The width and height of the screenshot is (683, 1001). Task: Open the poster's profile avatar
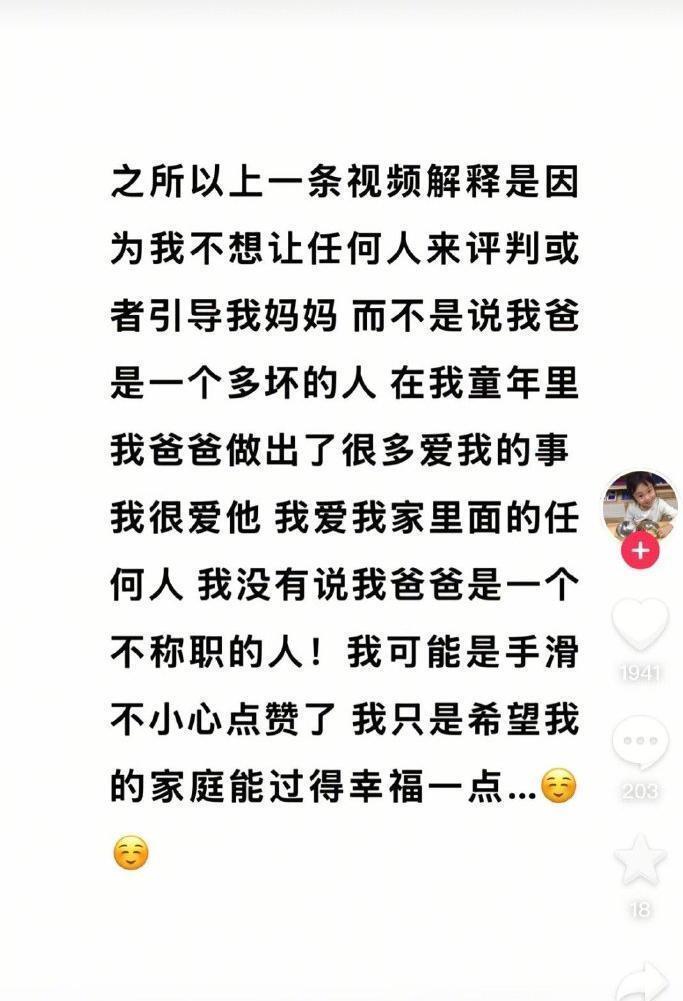tap(639, 507)
